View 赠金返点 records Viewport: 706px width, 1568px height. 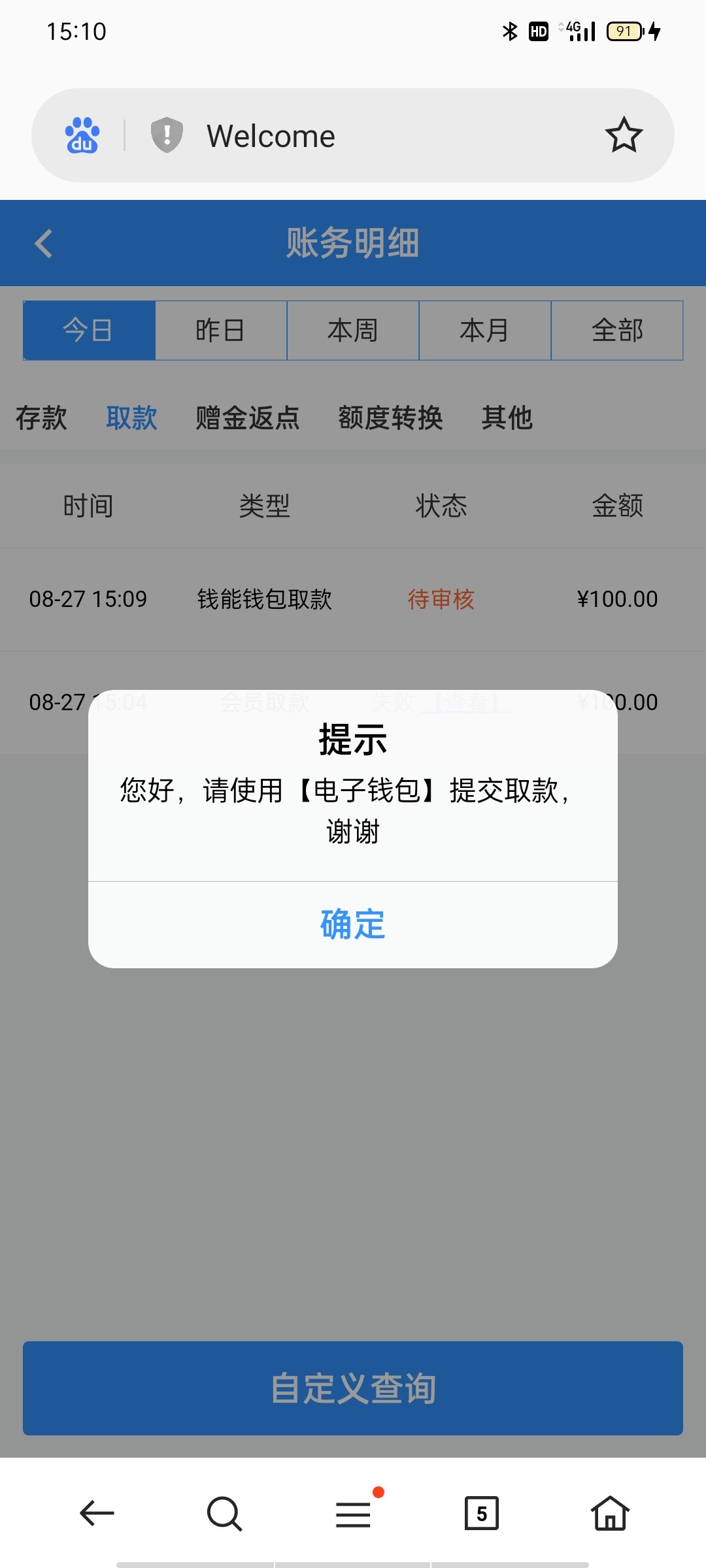click(x=248, y=418)
